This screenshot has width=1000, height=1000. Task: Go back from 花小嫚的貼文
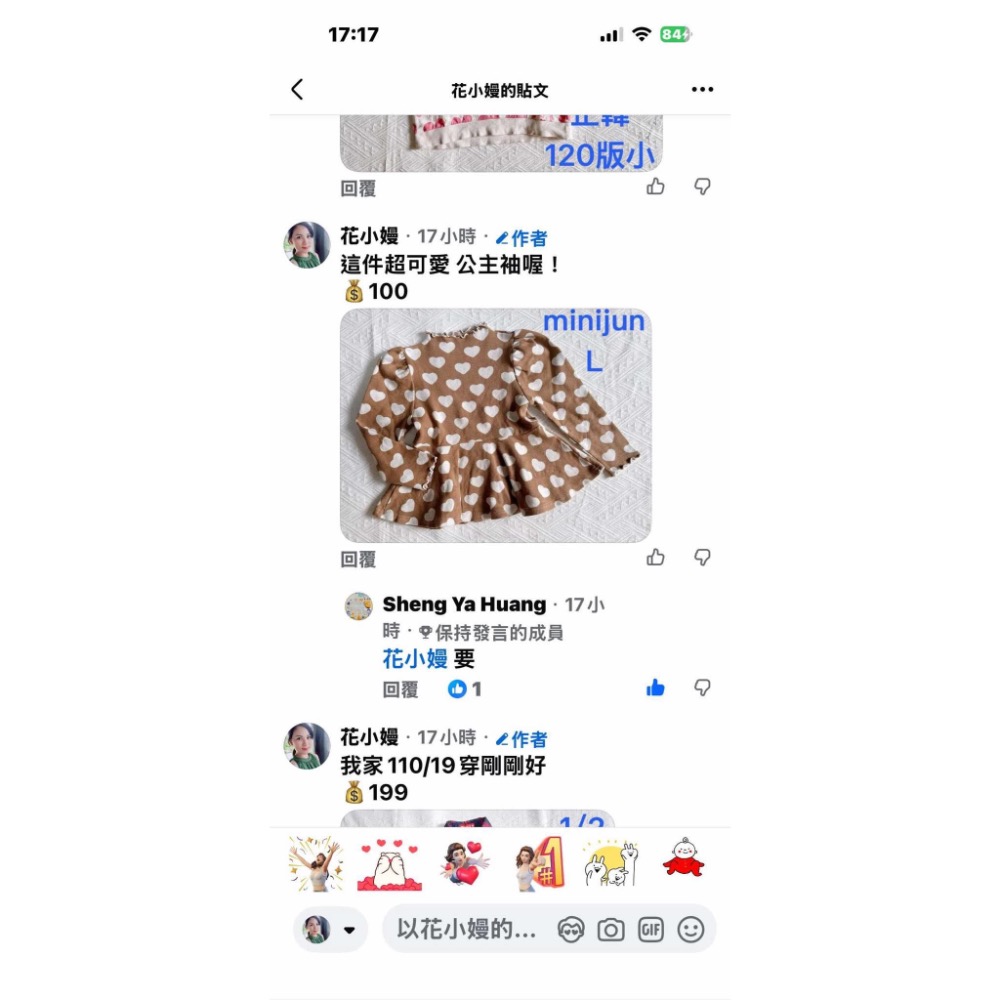point(297,90)
